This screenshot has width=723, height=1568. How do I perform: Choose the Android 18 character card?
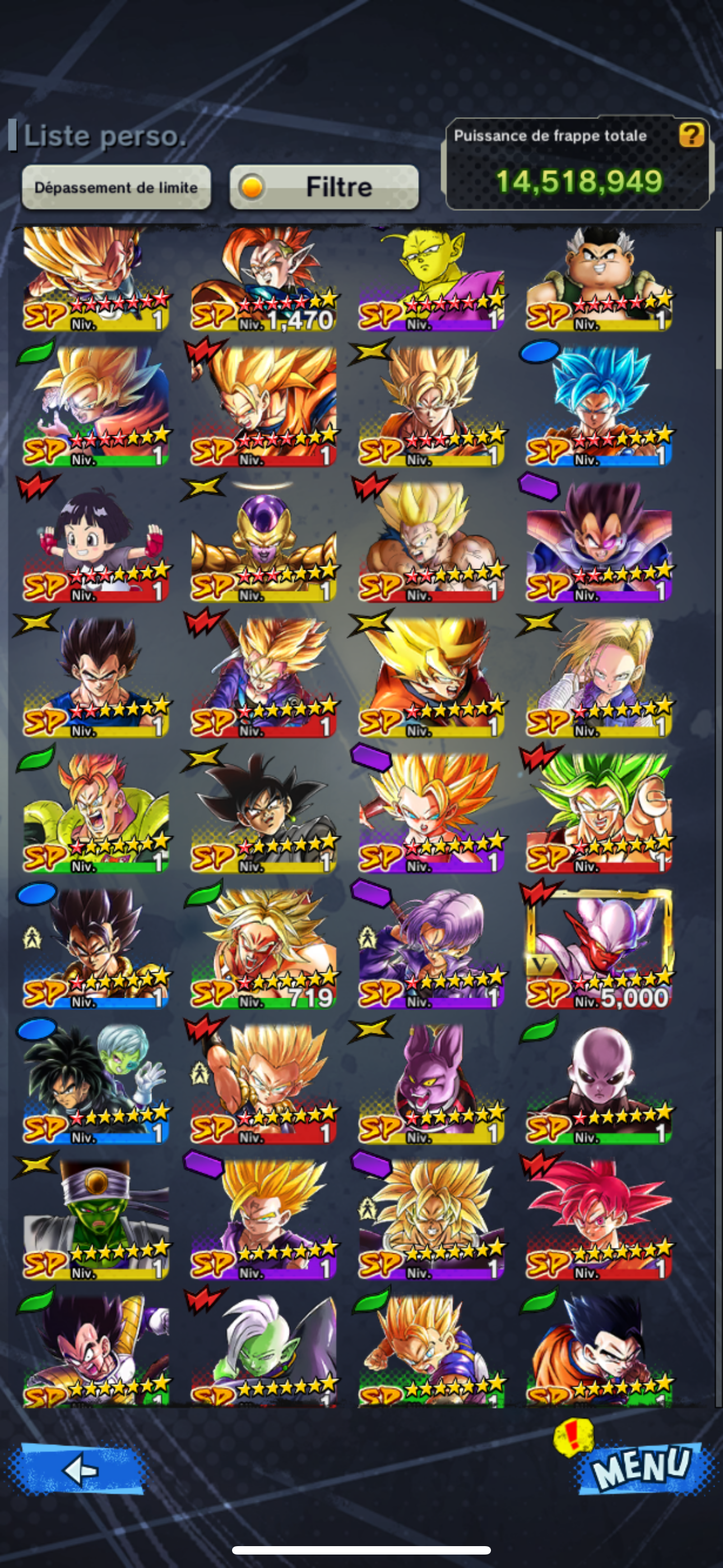click(x=600, y=677)
